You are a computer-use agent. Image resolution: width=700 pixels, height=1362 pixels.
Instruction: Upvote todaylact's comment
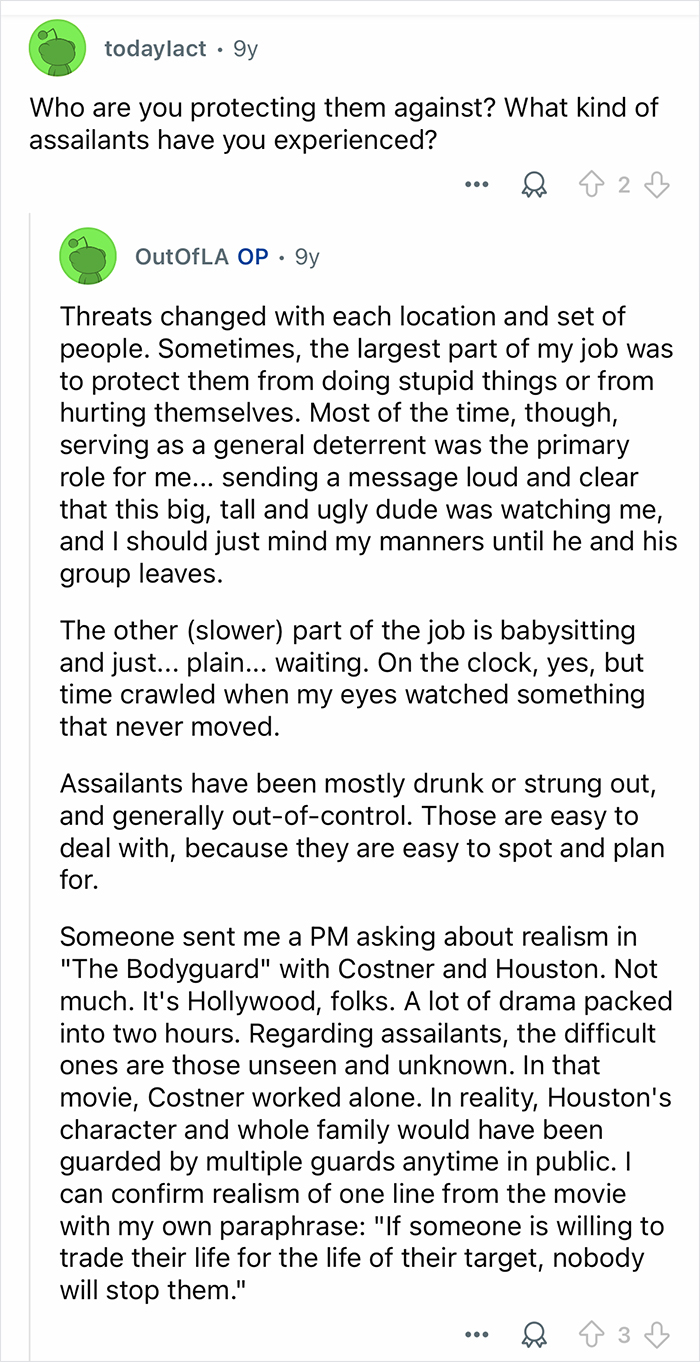click(592, 184)
